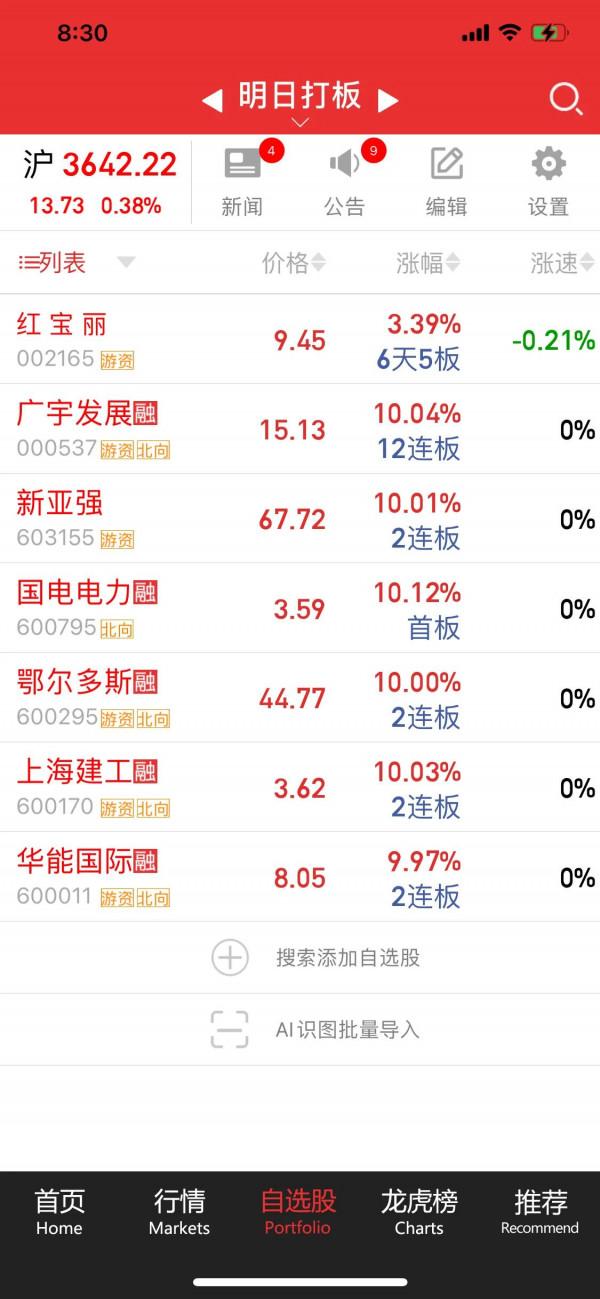Switch to the 行情 Markets tab
Screen dimensions: 600x1299
coord(179,1212)
